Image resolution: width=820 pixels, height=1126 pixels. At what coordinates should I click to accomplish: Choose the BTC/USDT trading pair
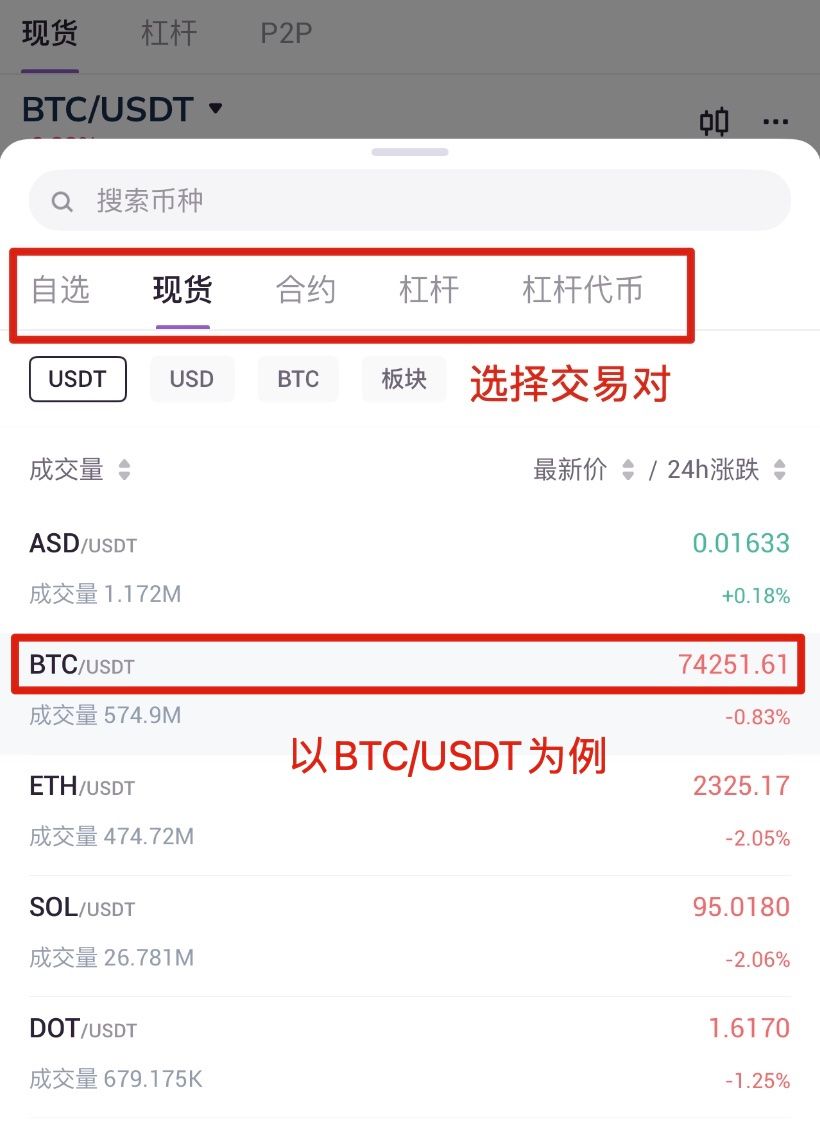(x=410, y=690)
